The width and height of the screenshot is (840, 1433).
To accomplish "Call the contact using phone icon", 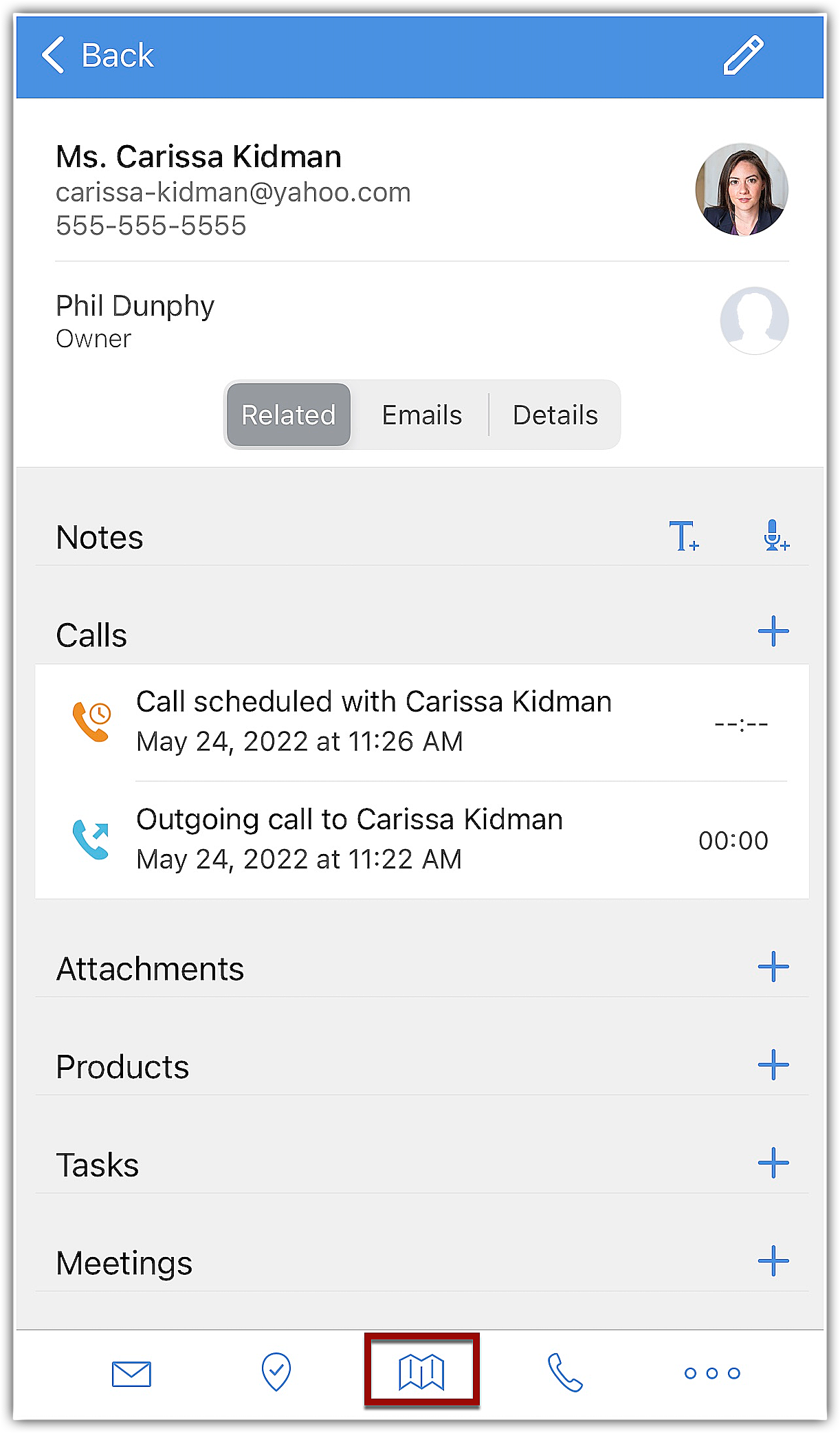I will (x=565, y=1372).
